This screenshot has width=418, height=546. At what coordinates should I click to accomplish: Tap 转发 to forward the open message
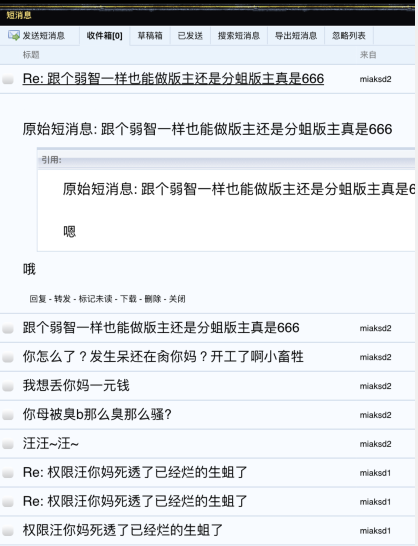click(62, 299)
